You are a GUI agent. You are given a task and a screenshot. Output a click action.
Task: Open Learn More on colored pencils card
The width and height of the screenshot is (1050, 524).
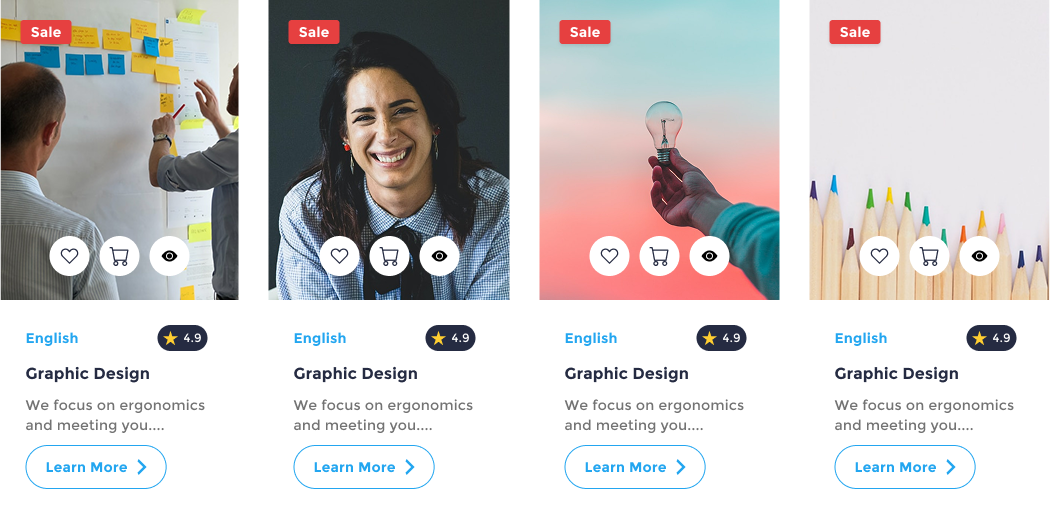(x=905, y=467)
